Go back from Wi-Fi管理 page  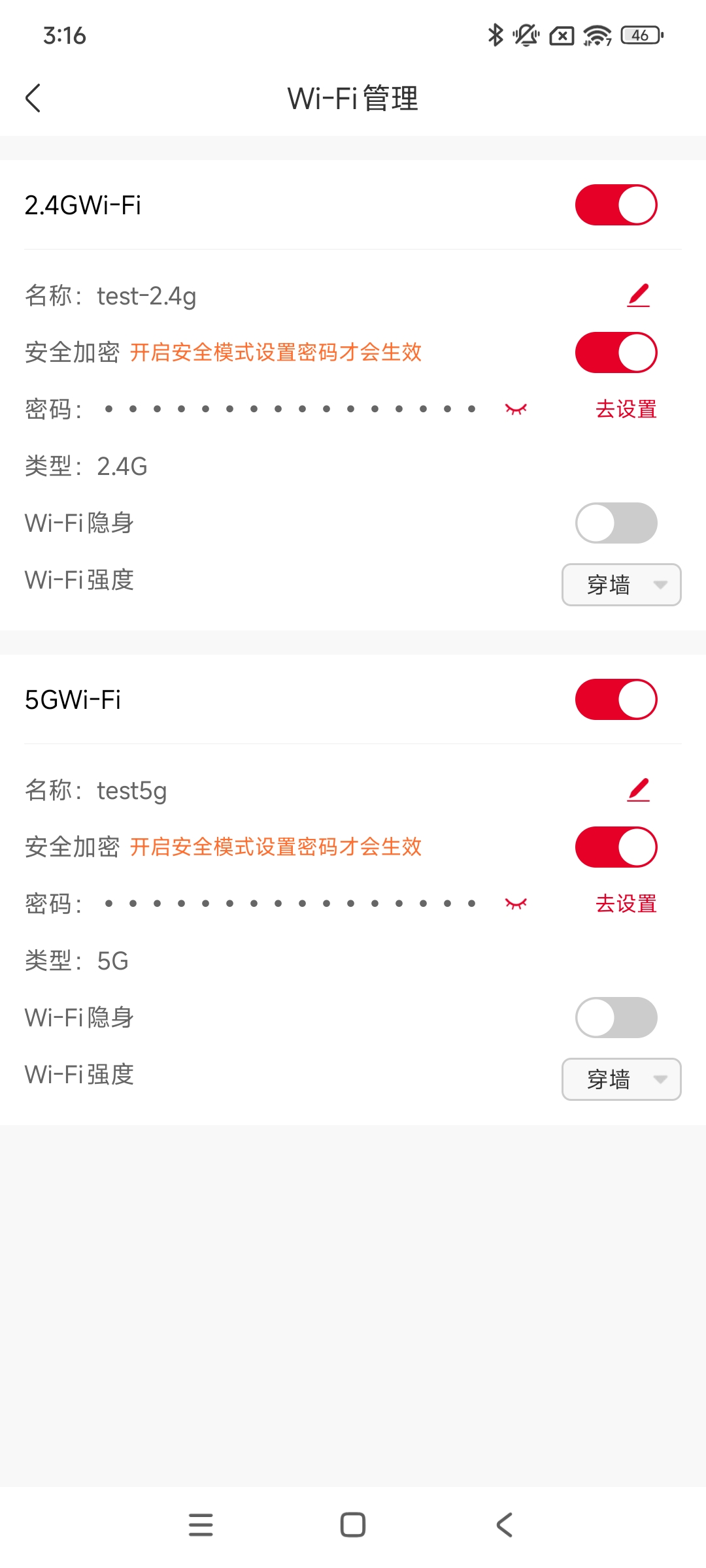pos(33,98)
